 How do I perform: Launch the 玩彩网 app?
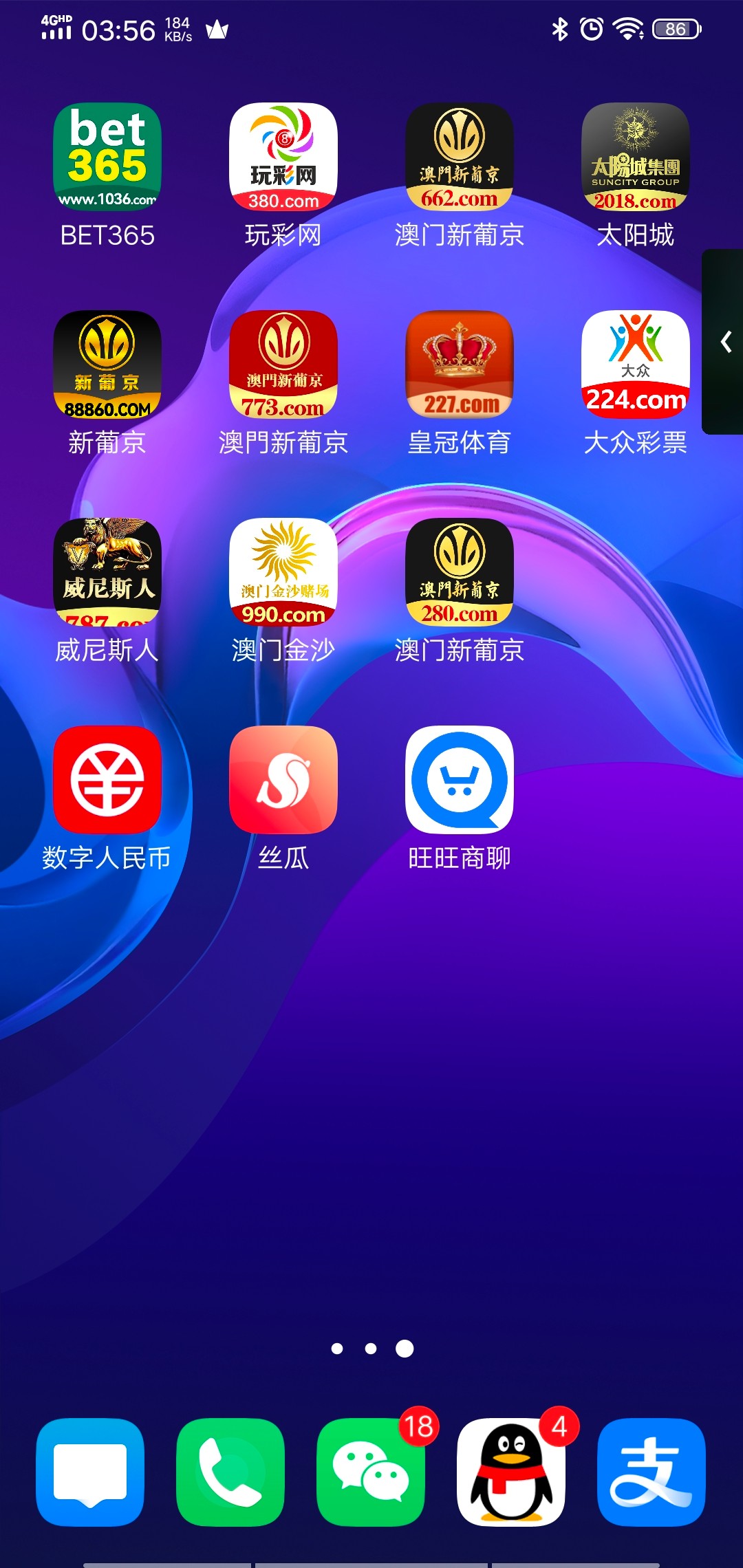point(283,157)
